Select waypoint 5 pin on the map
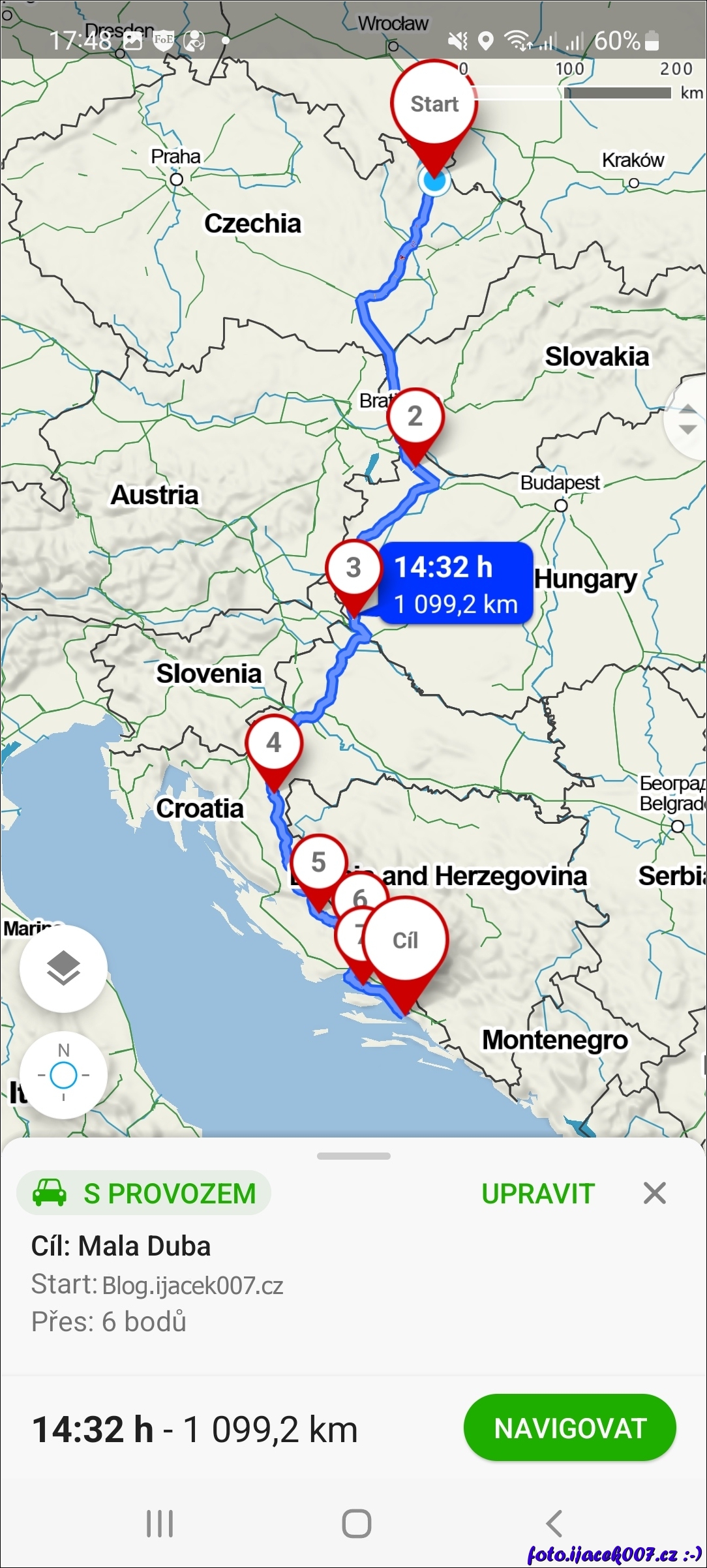 click(x=318, y=862)
